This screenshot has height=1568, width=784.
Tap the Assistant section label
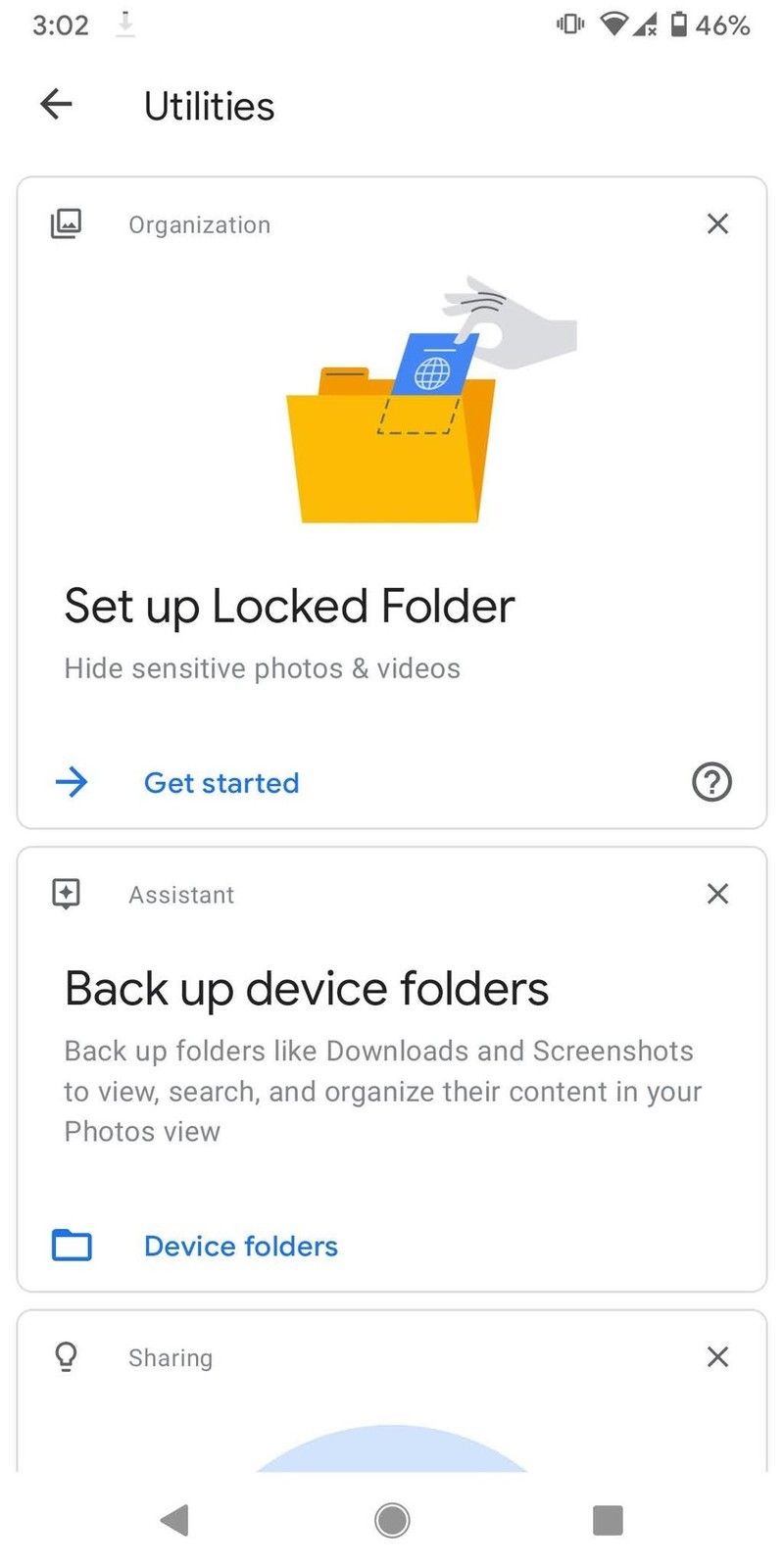[181, 894]
